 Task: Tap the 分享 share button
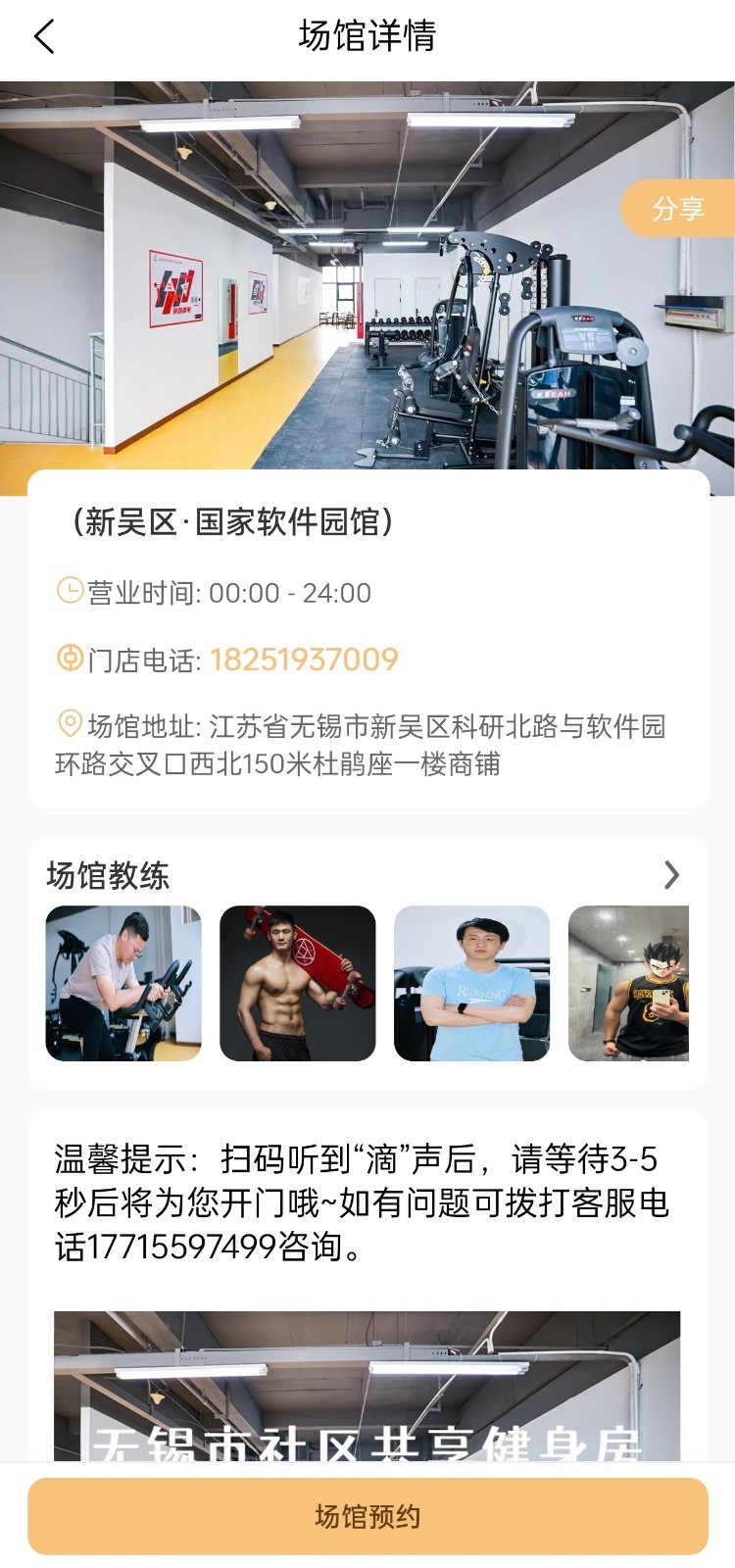click(x=678, y=208)
